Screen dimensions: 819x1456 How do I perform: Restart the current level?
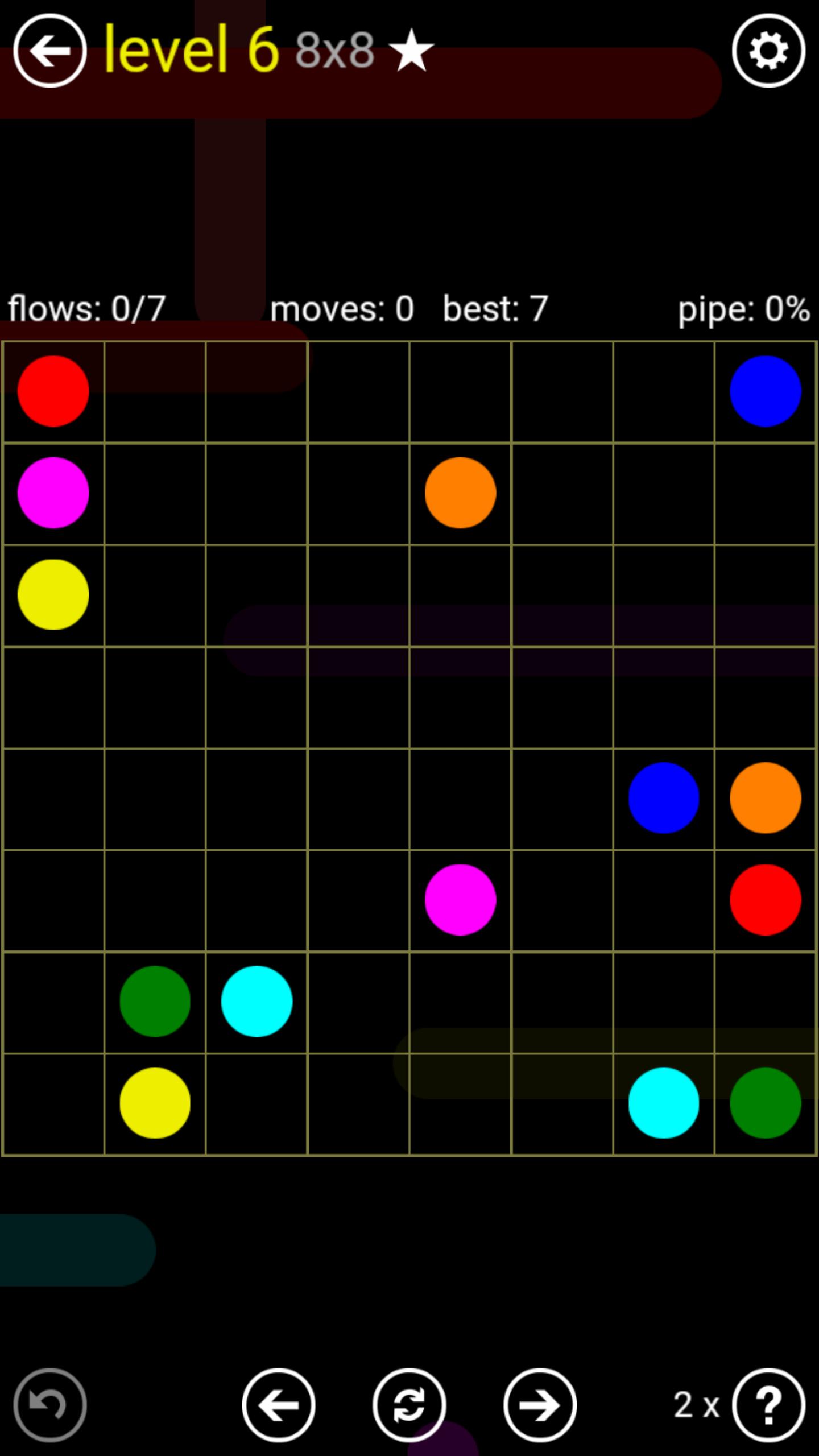[x=409, y=1405]
